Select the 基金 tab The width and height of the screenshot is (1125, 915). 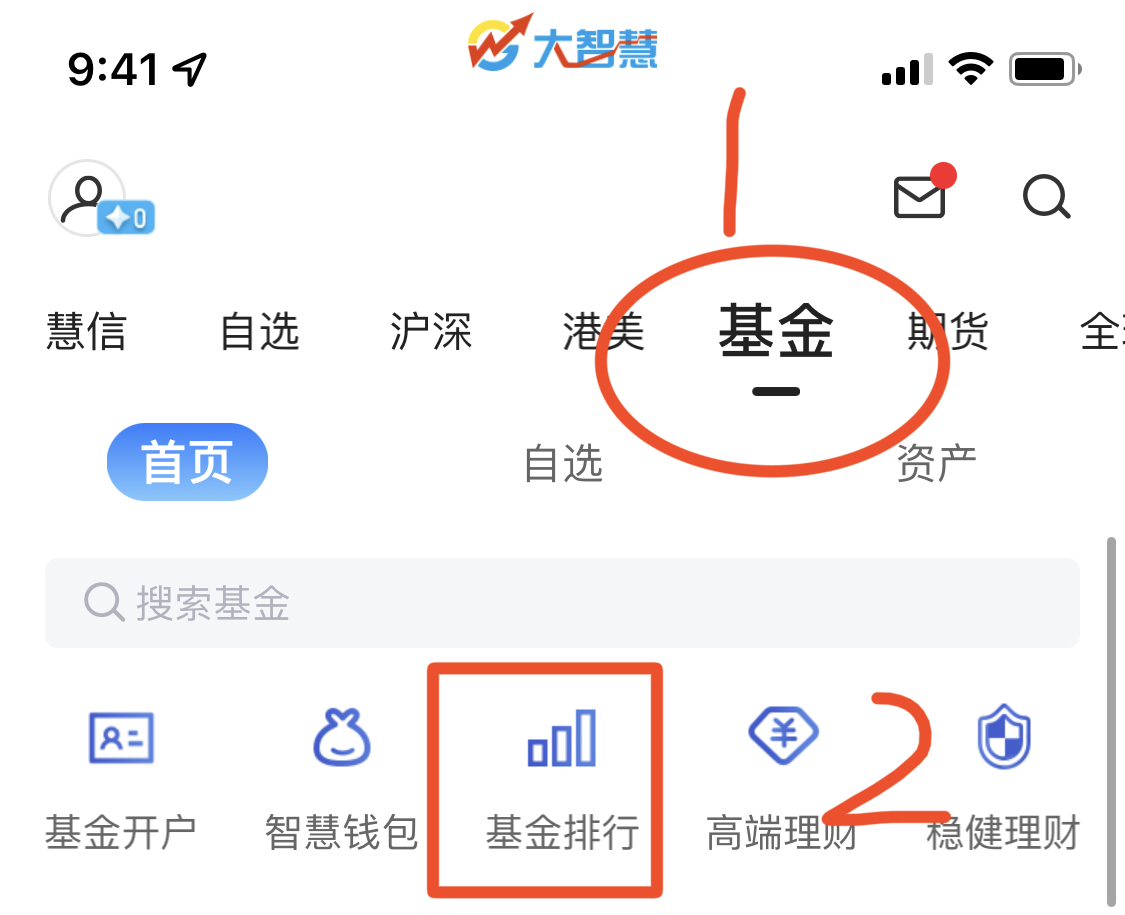pyautogui.click(x=775, y=332)
